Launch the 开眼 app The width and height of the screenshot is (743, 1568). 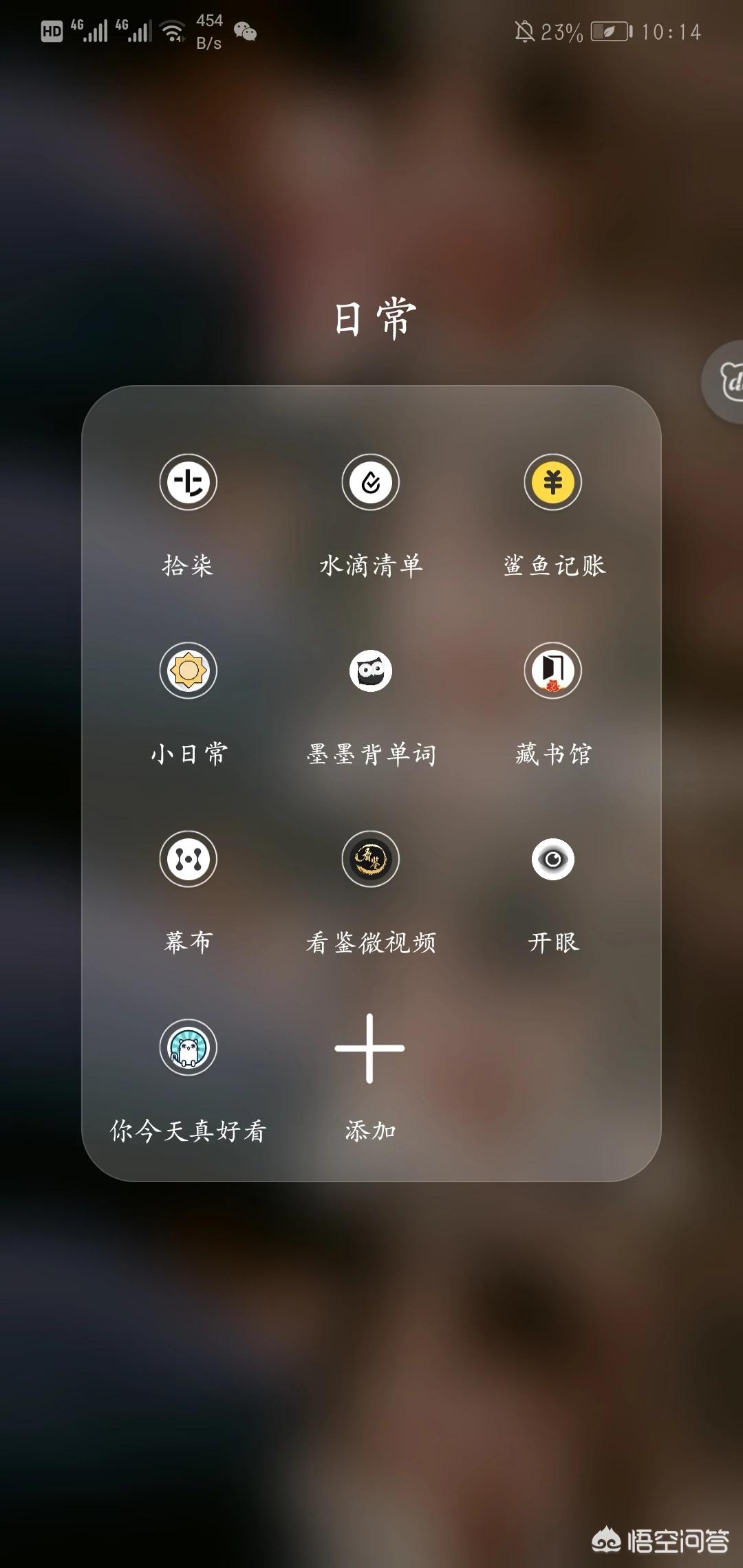coord(552,859)
